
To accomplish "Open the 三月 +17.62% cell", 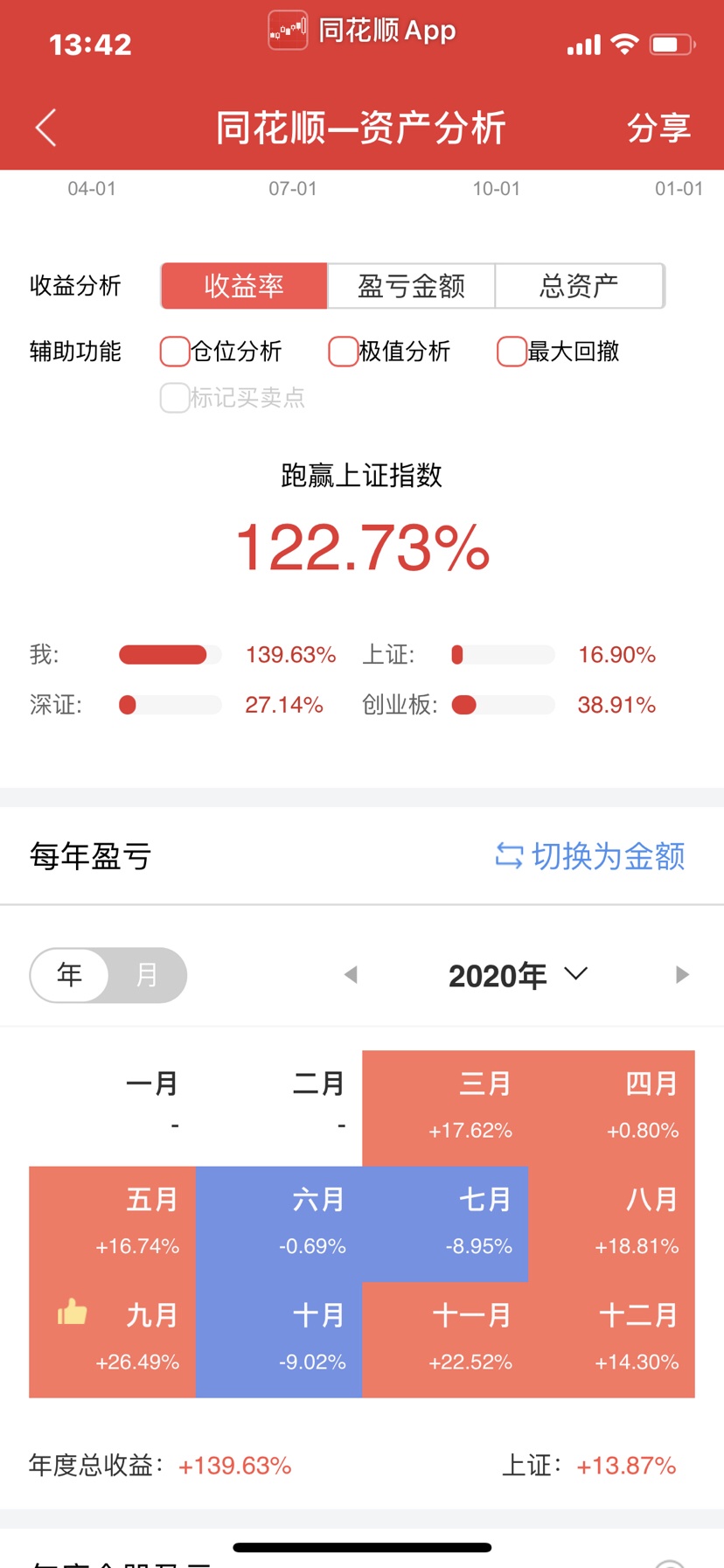I will (x=445, y=1108).
